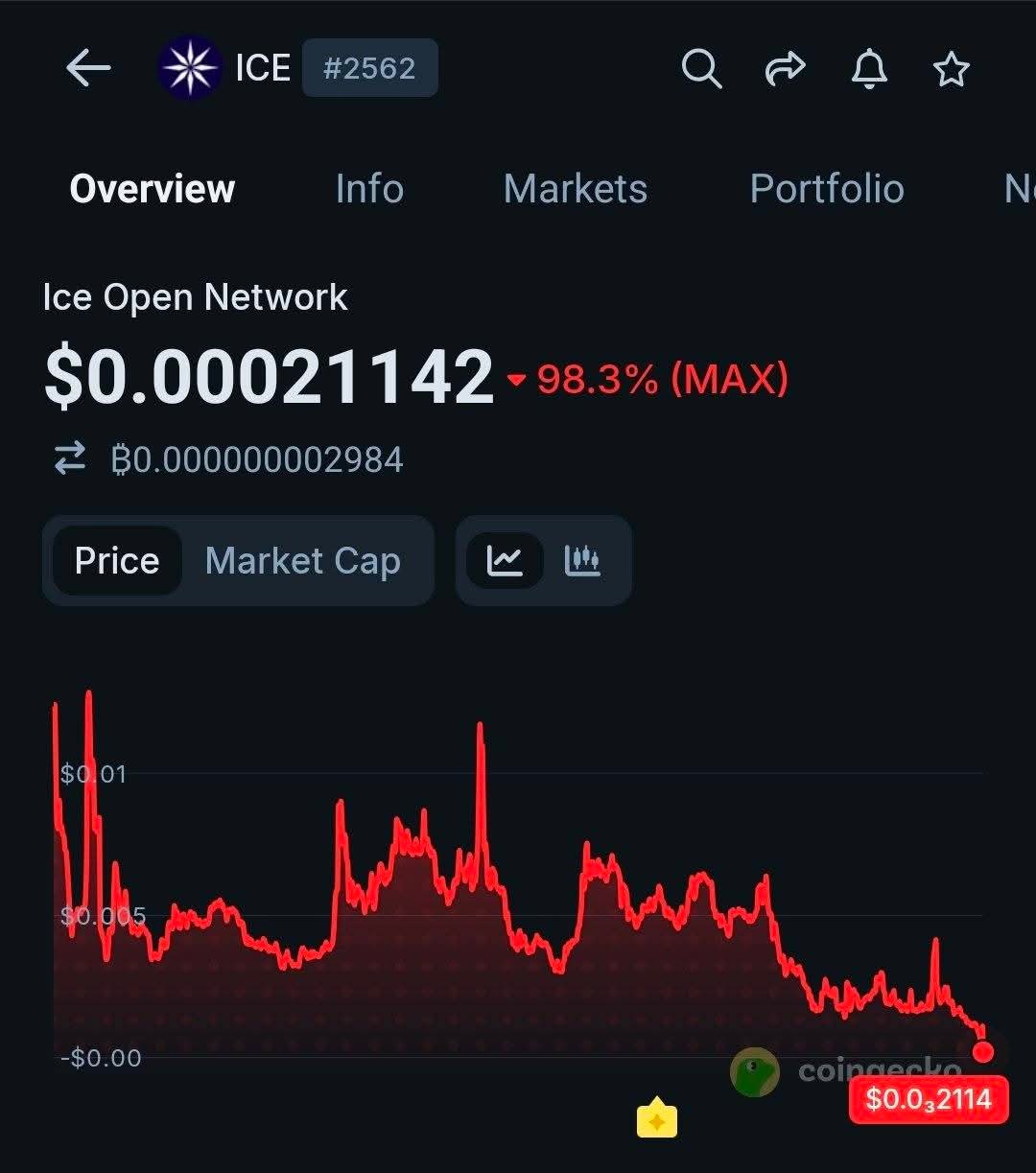View the Portfolio tab
This screenshot has height=1173, width=1036.
pos(826,189)
